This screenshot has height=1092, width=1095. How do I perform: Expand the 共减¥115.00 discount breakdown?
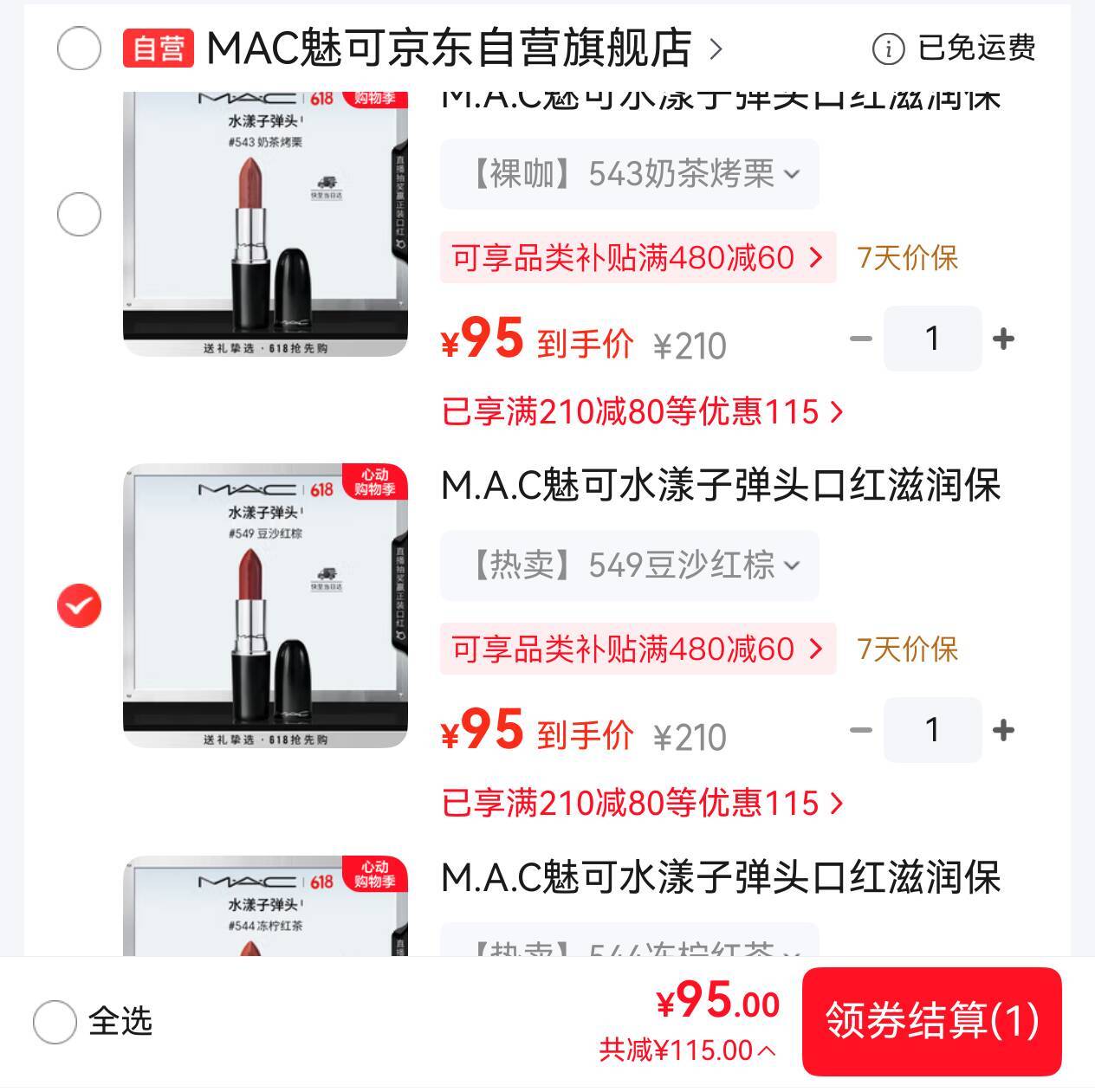(688, 1050)
